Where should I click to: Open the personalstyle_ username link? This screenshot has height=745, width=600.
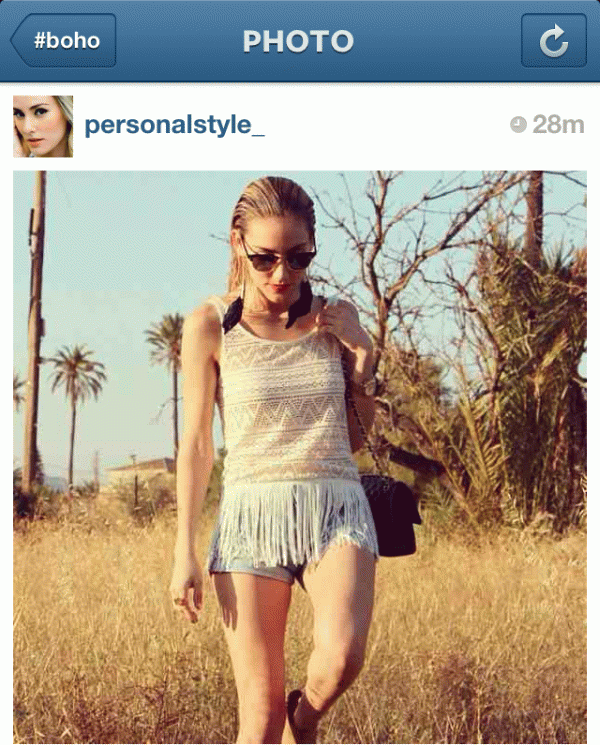click(x=175, y=125)
